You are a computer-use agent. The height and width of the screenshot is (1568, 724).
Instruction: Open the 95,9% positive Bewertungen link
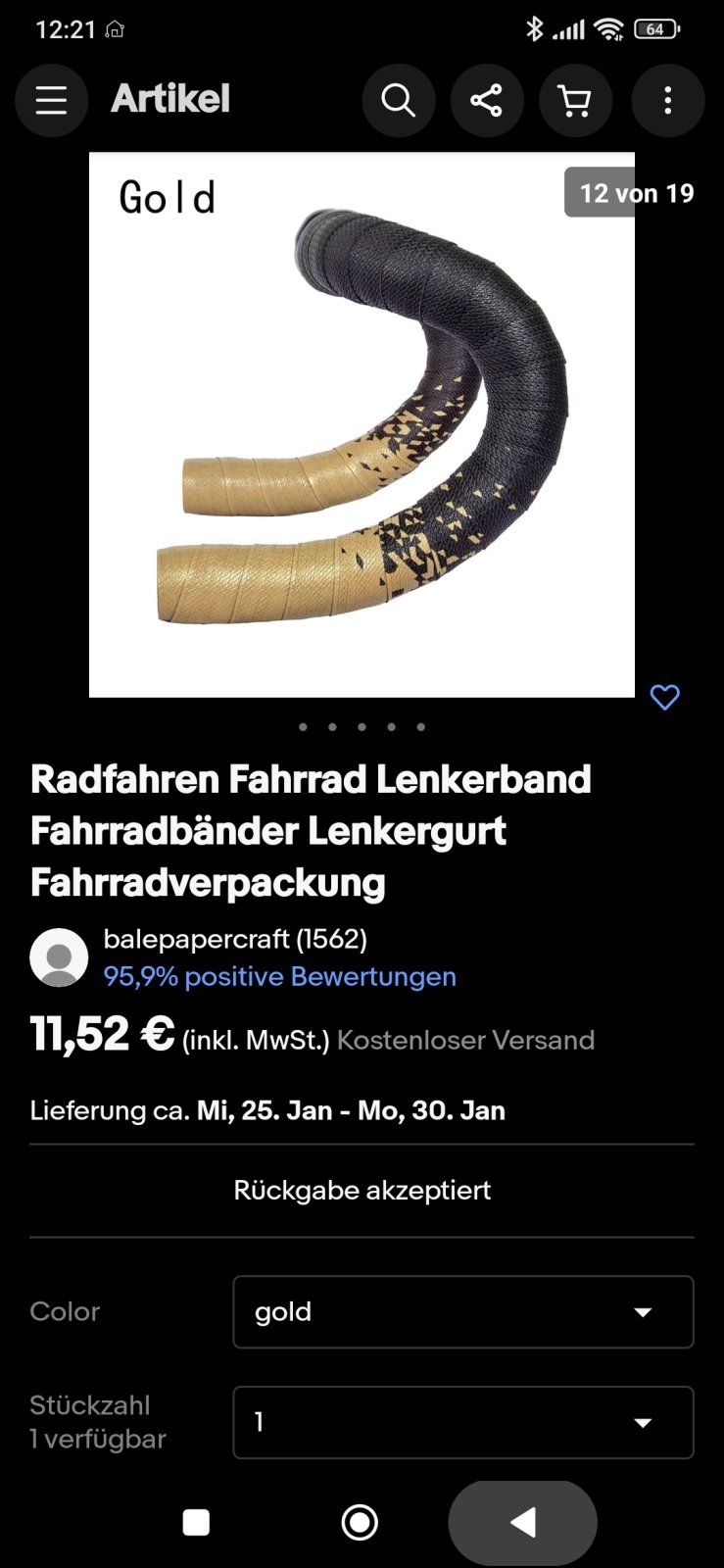279,976
